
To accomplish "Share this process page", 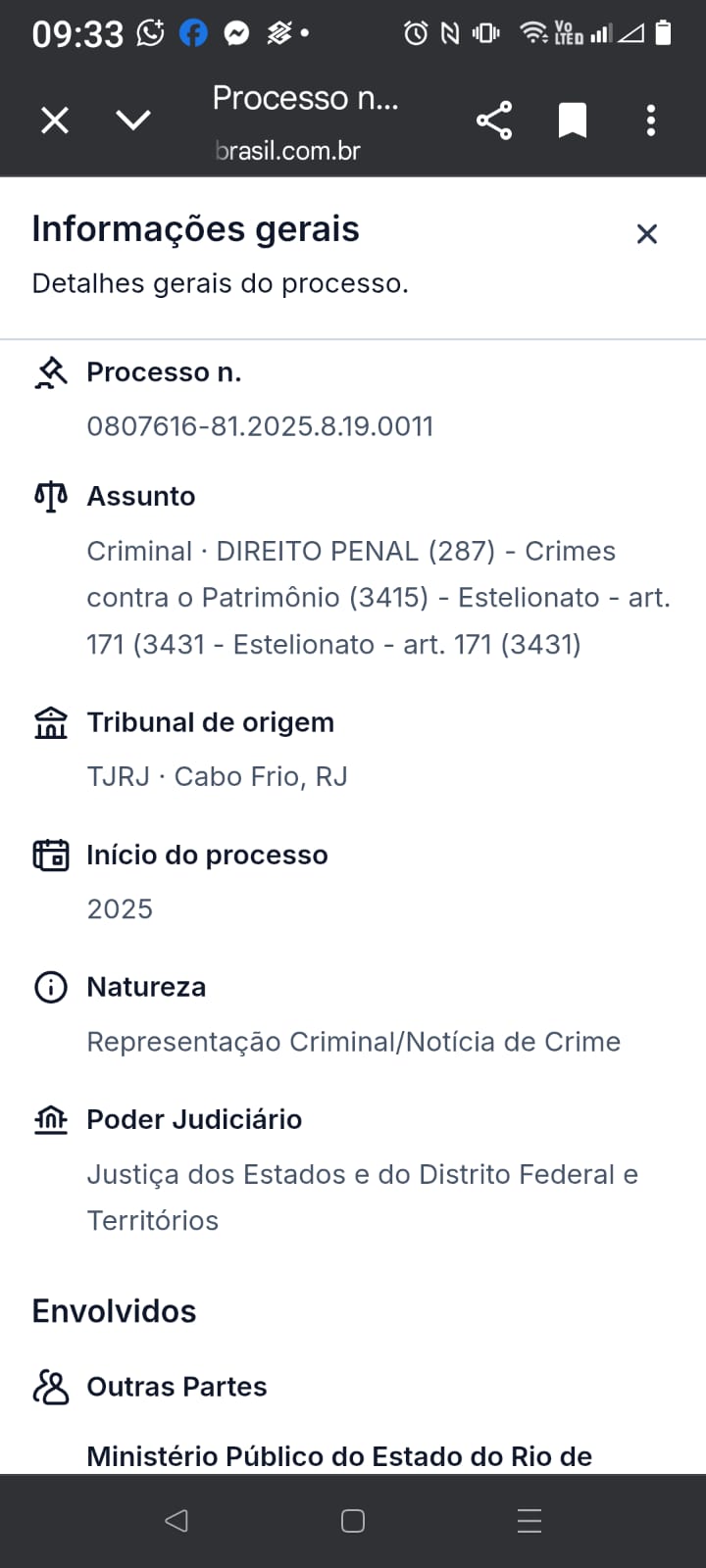I will 494,121.
